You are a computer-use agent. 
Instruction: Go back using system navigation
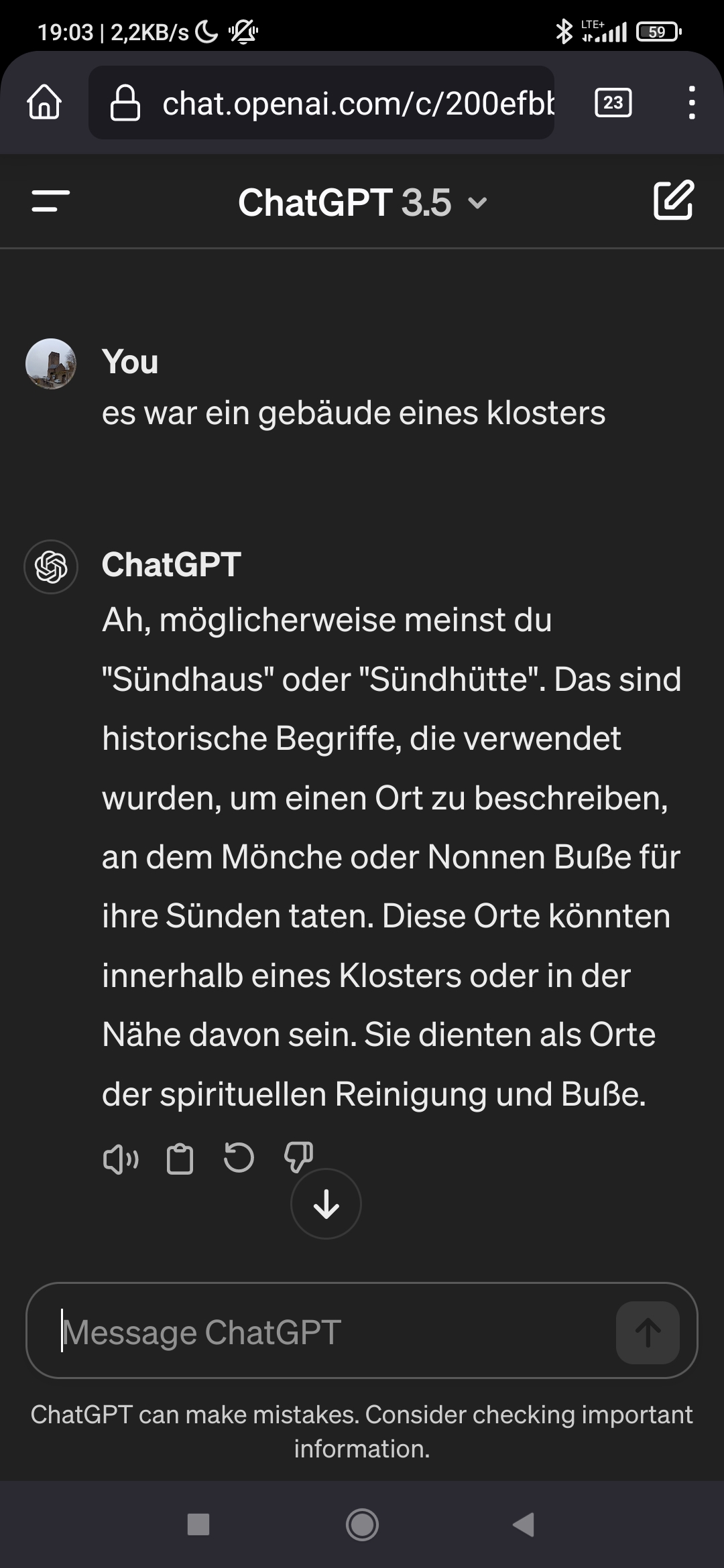[x=524, y=1524]
